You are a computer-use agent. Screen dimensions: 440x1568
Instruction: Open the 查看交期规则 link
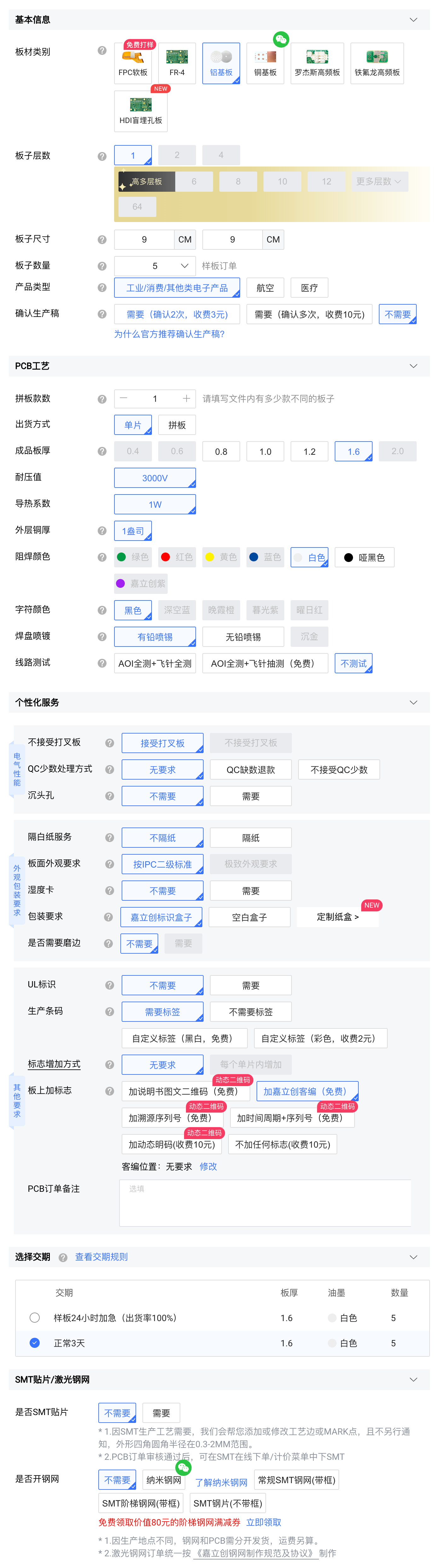coord(101,1257)
